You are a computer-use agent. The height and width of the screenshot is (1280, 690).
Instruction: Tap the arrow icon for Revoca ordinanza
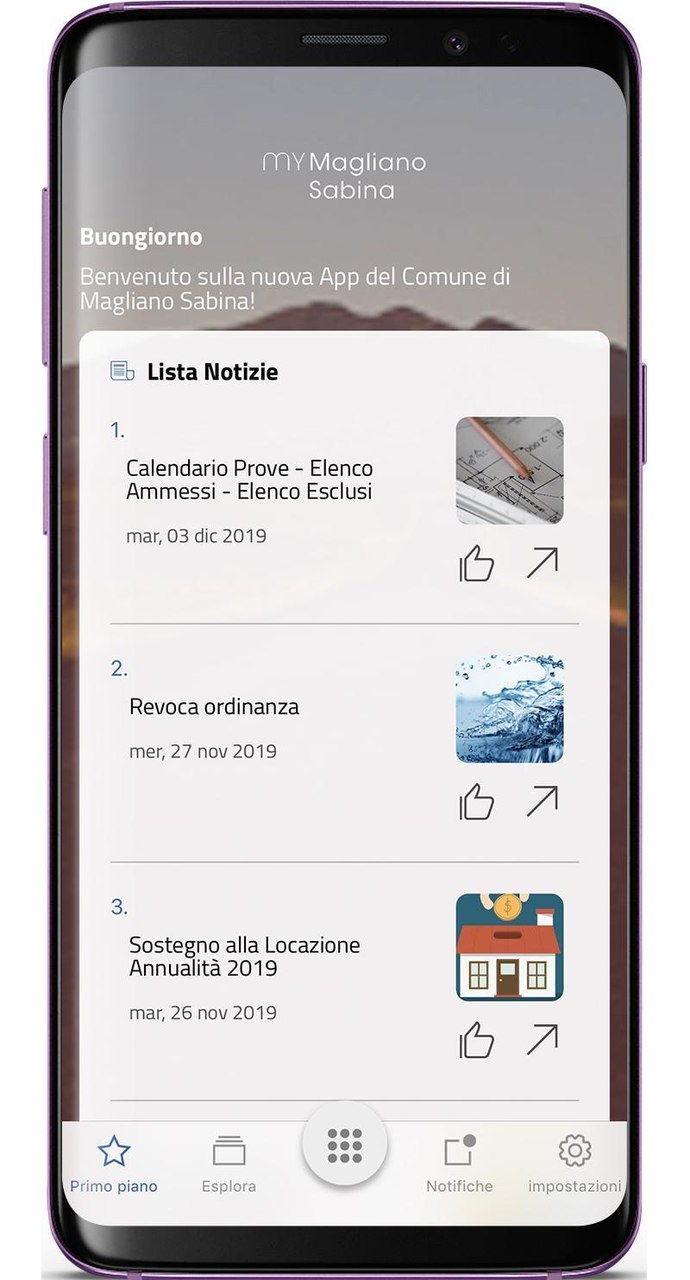(541, 801)
